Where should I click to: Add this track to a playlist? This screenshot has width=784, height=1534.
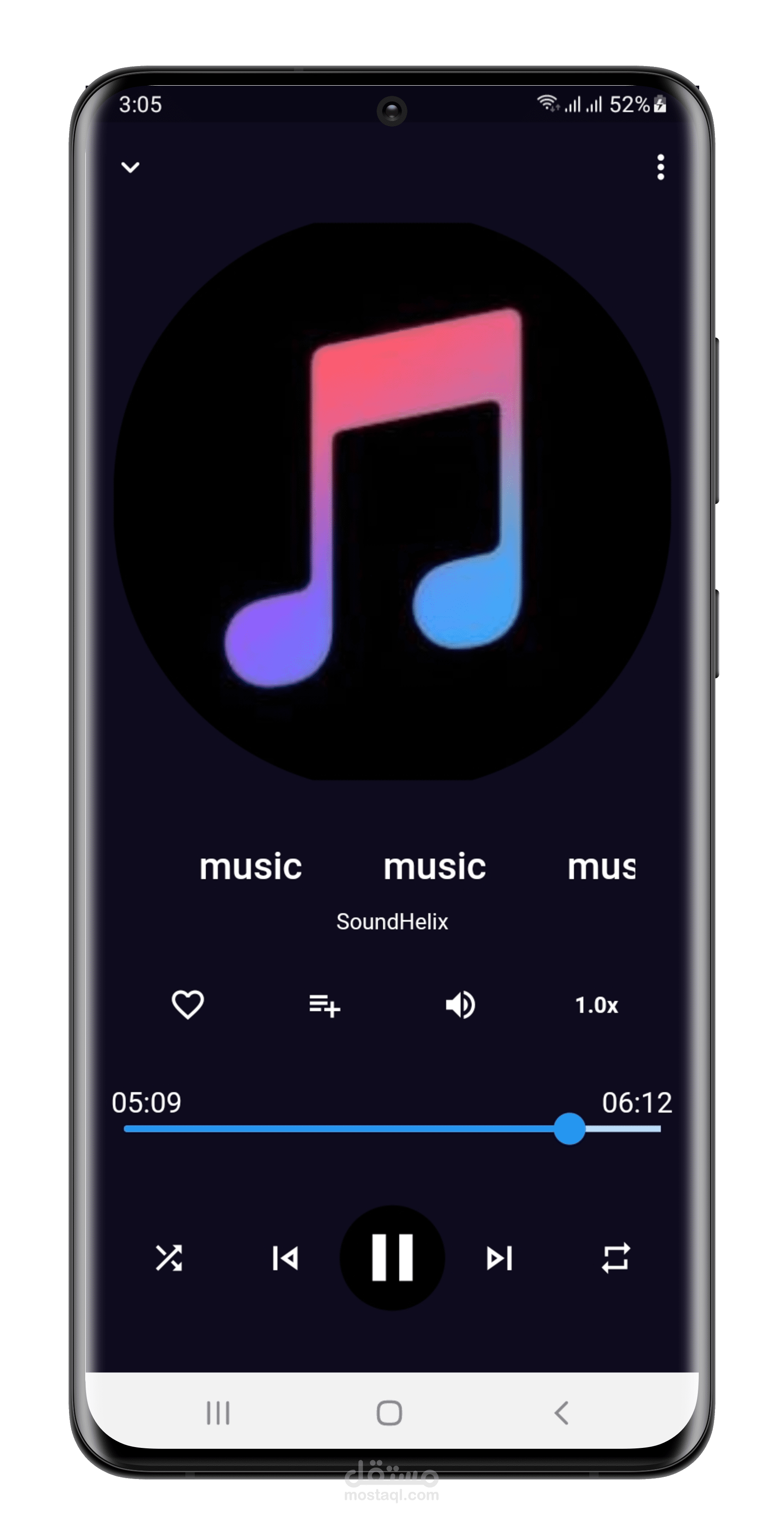click(324, 1005)
